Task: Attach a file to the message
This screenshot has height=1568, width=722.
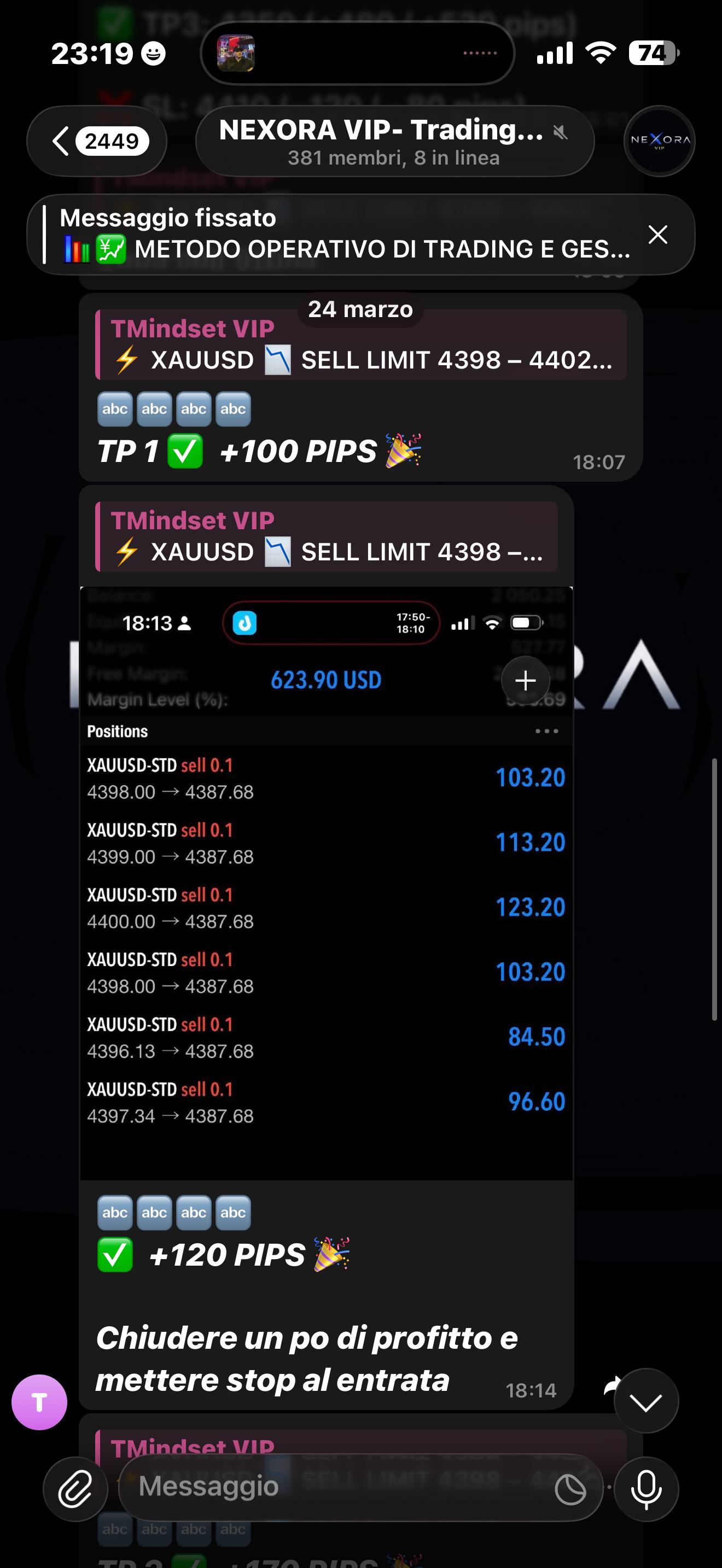Action: pos(75,1489)
